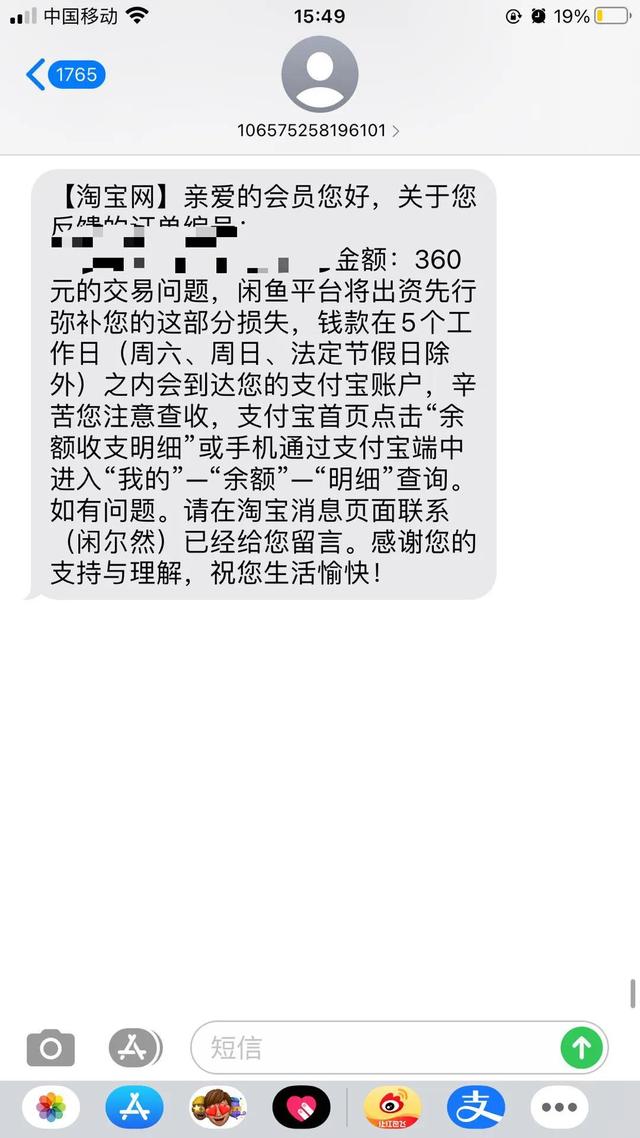Toggle the App Store apps drawer
Screen dimensions: 640x1138
136,1048
